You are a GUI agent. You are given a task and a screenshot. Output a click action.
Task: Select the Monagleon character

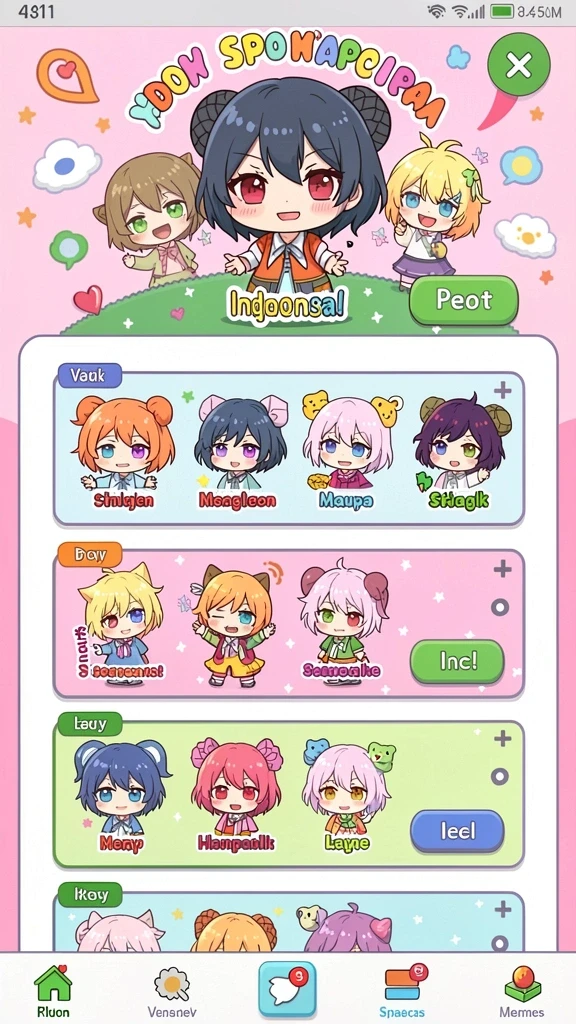coord(238,453)
